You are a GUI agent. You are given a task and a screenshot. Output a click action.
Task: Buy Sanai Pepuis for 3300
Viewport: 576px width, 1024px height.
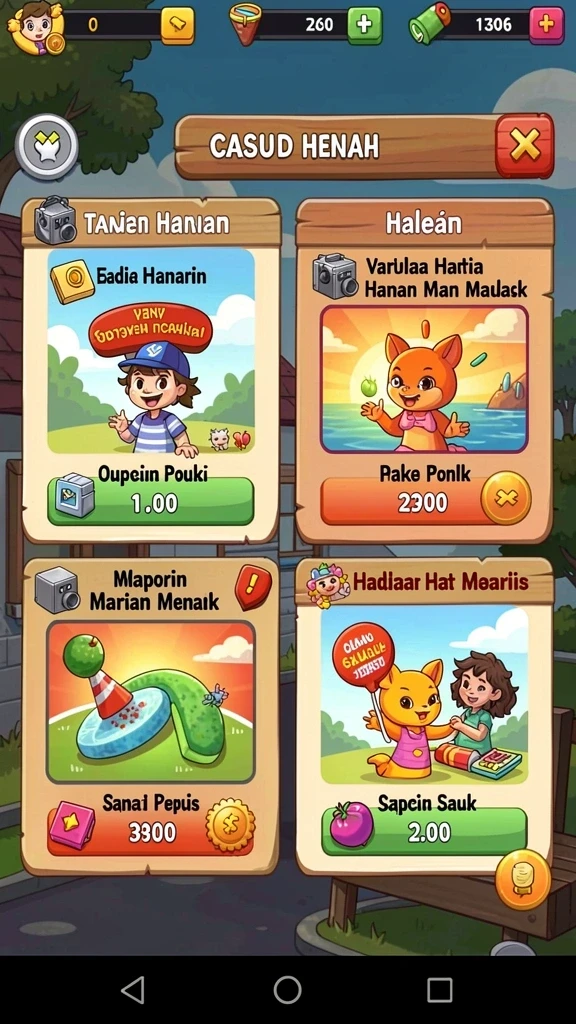pyautogui.click(x=151, y=831)
